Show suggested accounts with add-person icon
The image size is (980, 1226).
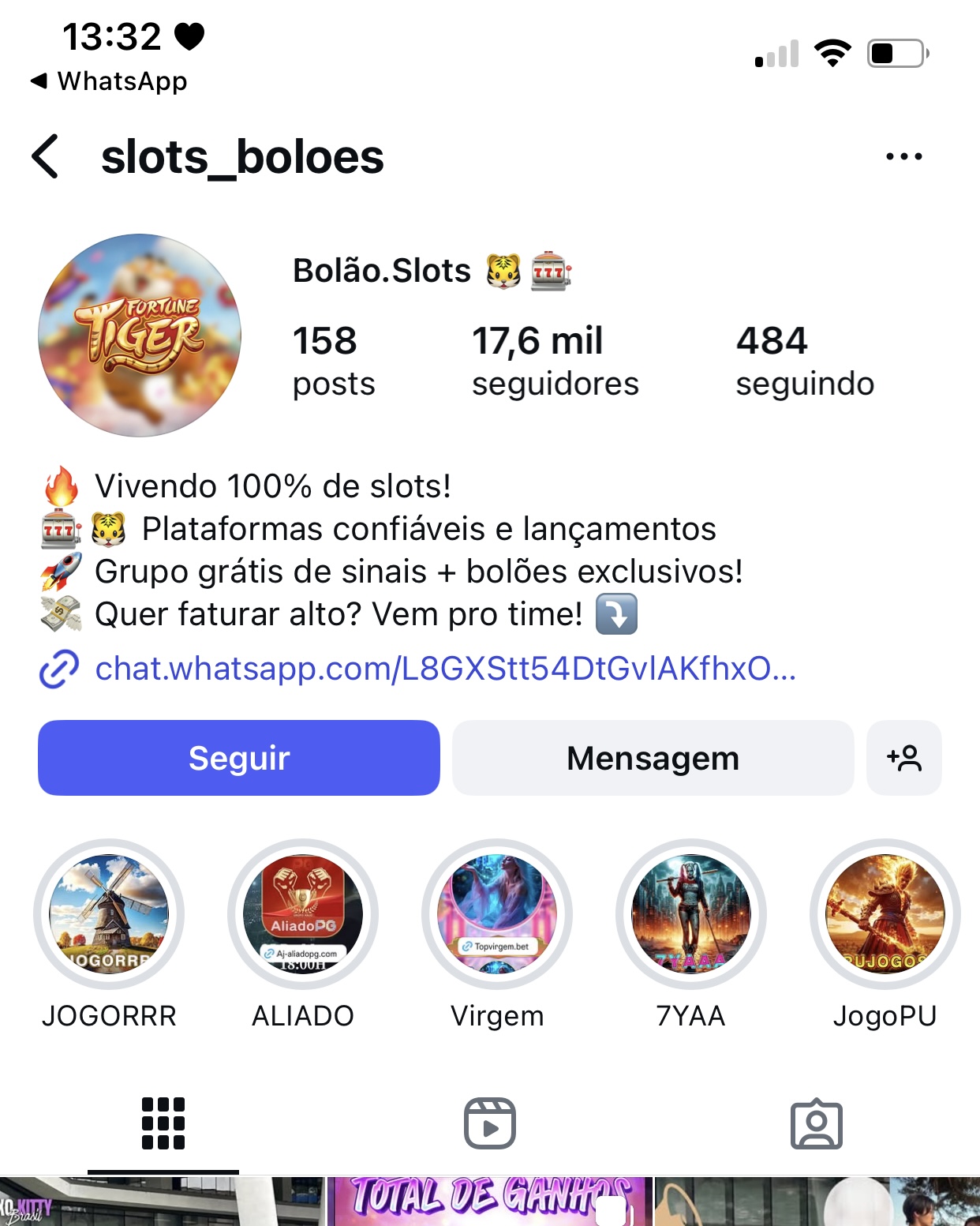click(x=903, y=758)
